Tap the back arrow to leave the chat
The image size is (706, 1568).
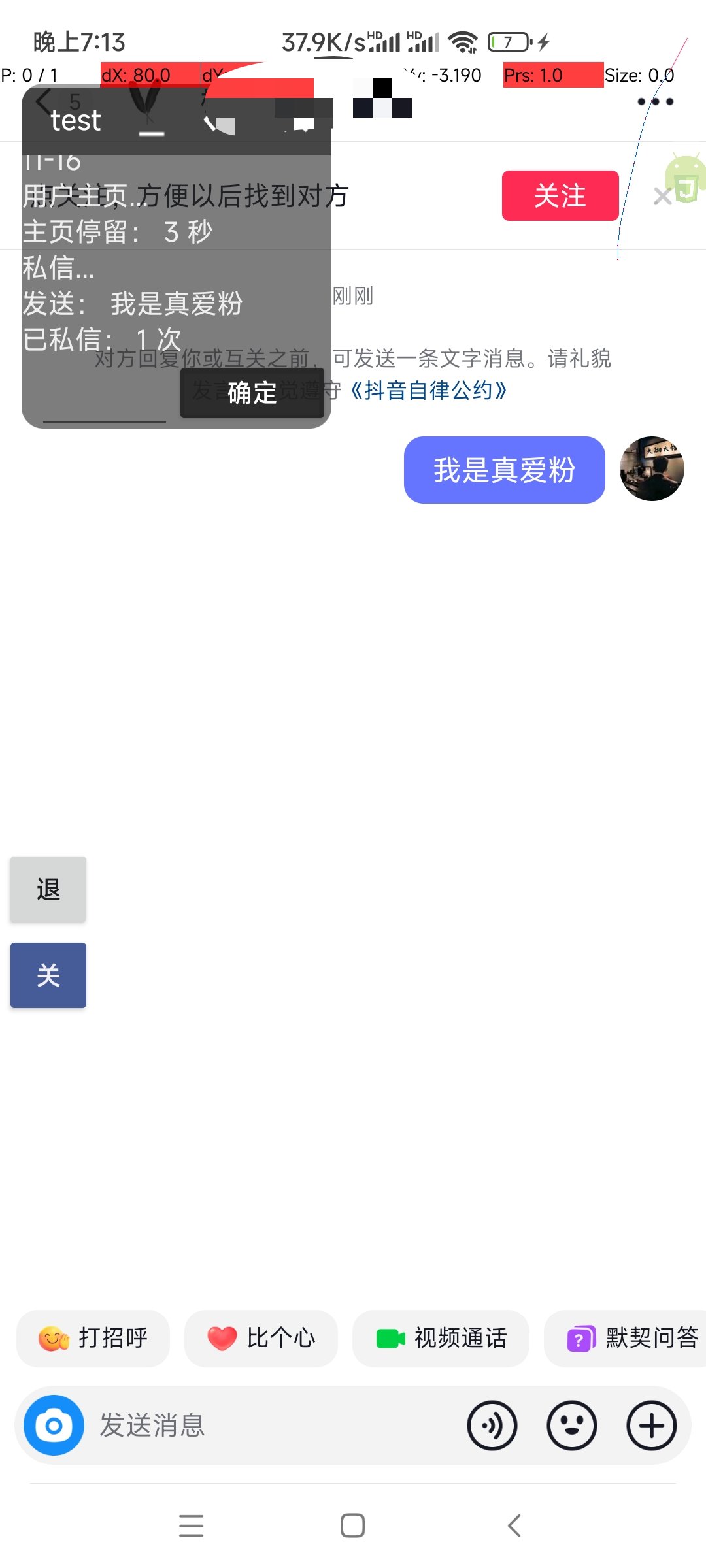pyautogui.click(x=42, y=101)
